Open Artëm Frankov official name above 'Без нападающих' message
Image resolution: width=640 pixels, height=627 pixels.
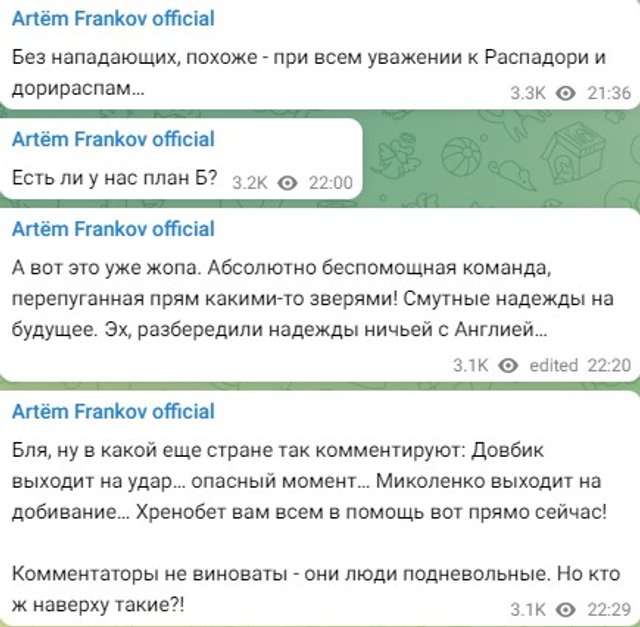coord(113,19)
